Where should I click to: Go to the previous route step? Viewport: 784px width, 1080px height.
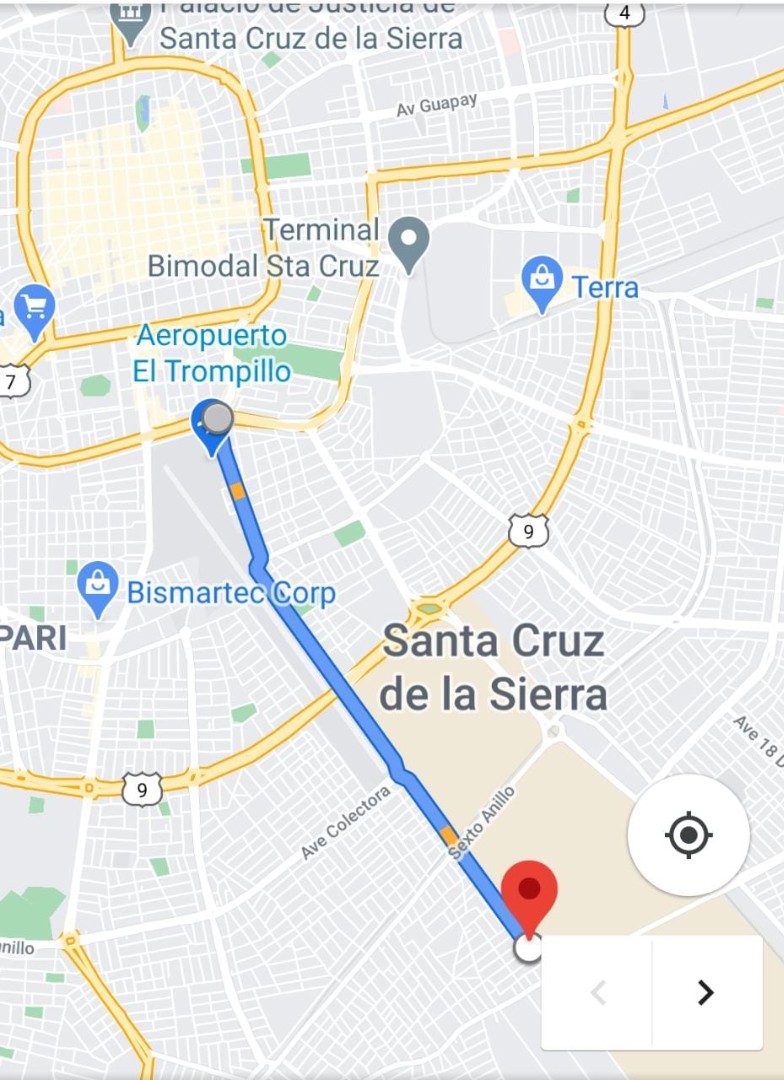pyautogui.click(x=598, y=992)
